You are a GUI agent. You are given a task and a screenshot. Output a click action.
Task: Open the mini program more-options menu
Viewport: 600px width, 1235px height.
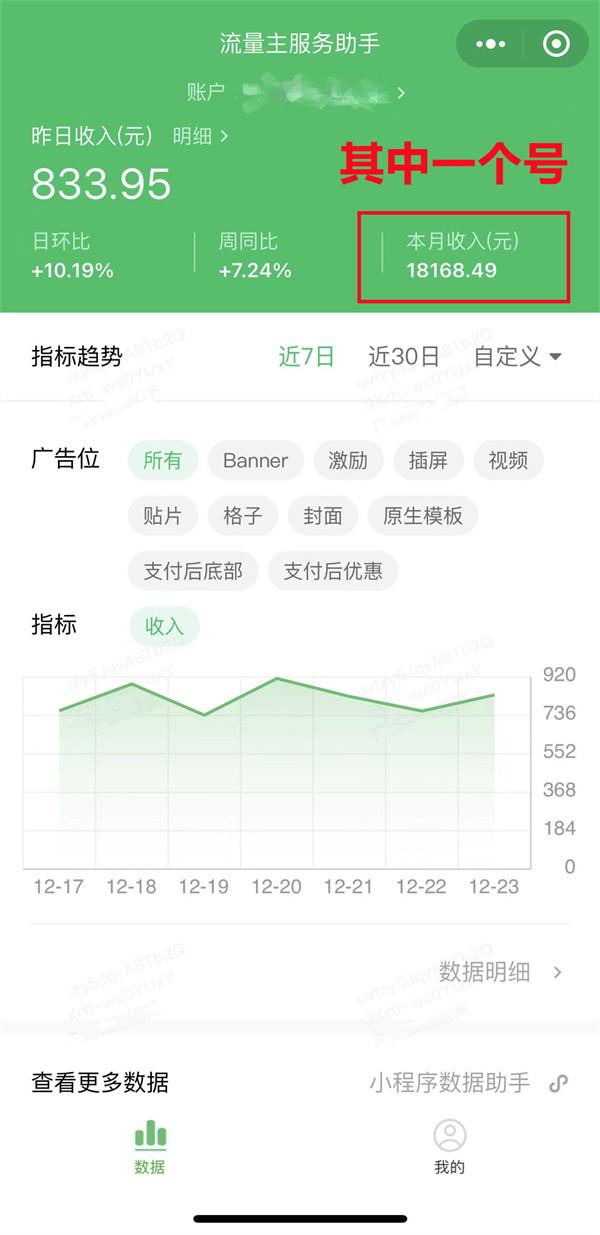click(x=491, y=44)
